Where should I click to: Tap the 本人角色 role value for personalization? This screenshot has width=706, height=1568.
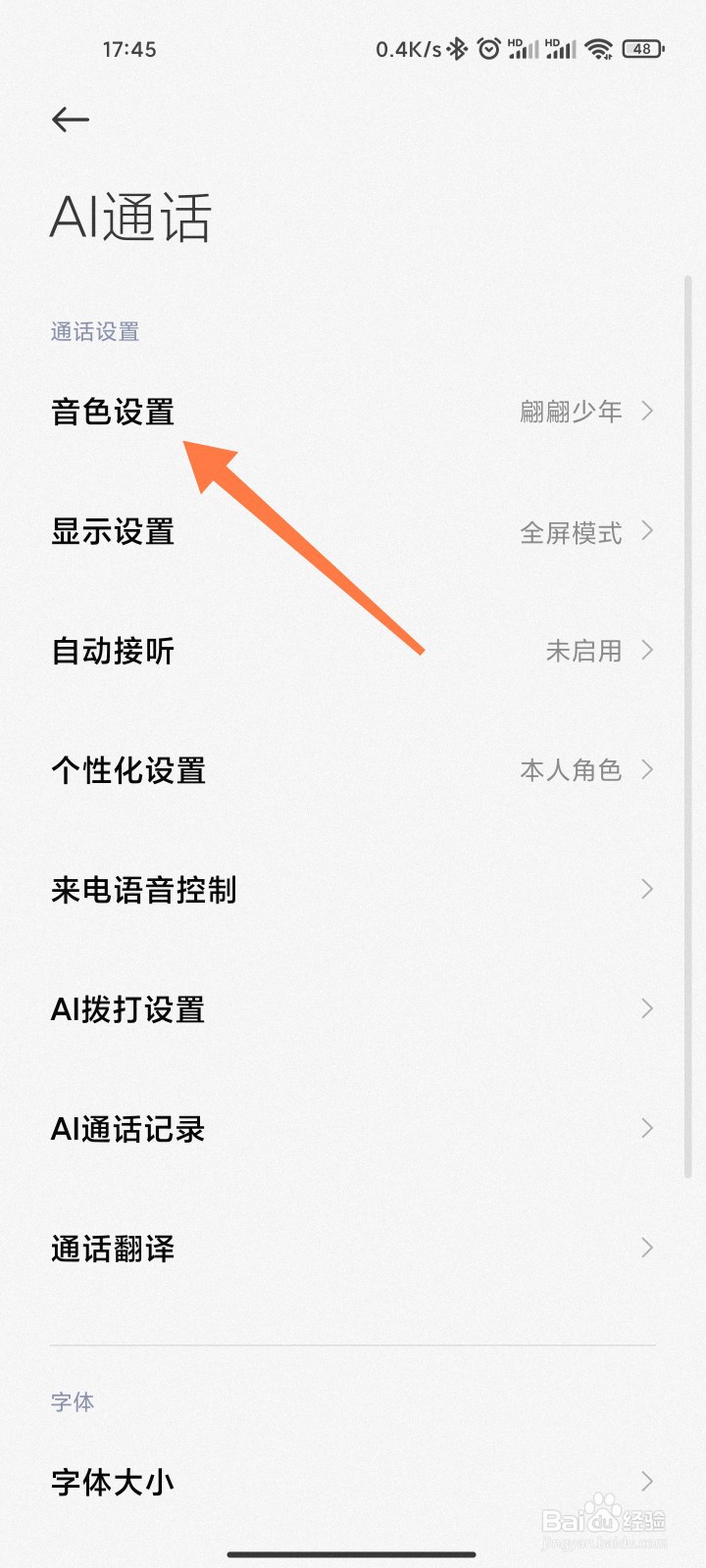click(x=572, y=770)
